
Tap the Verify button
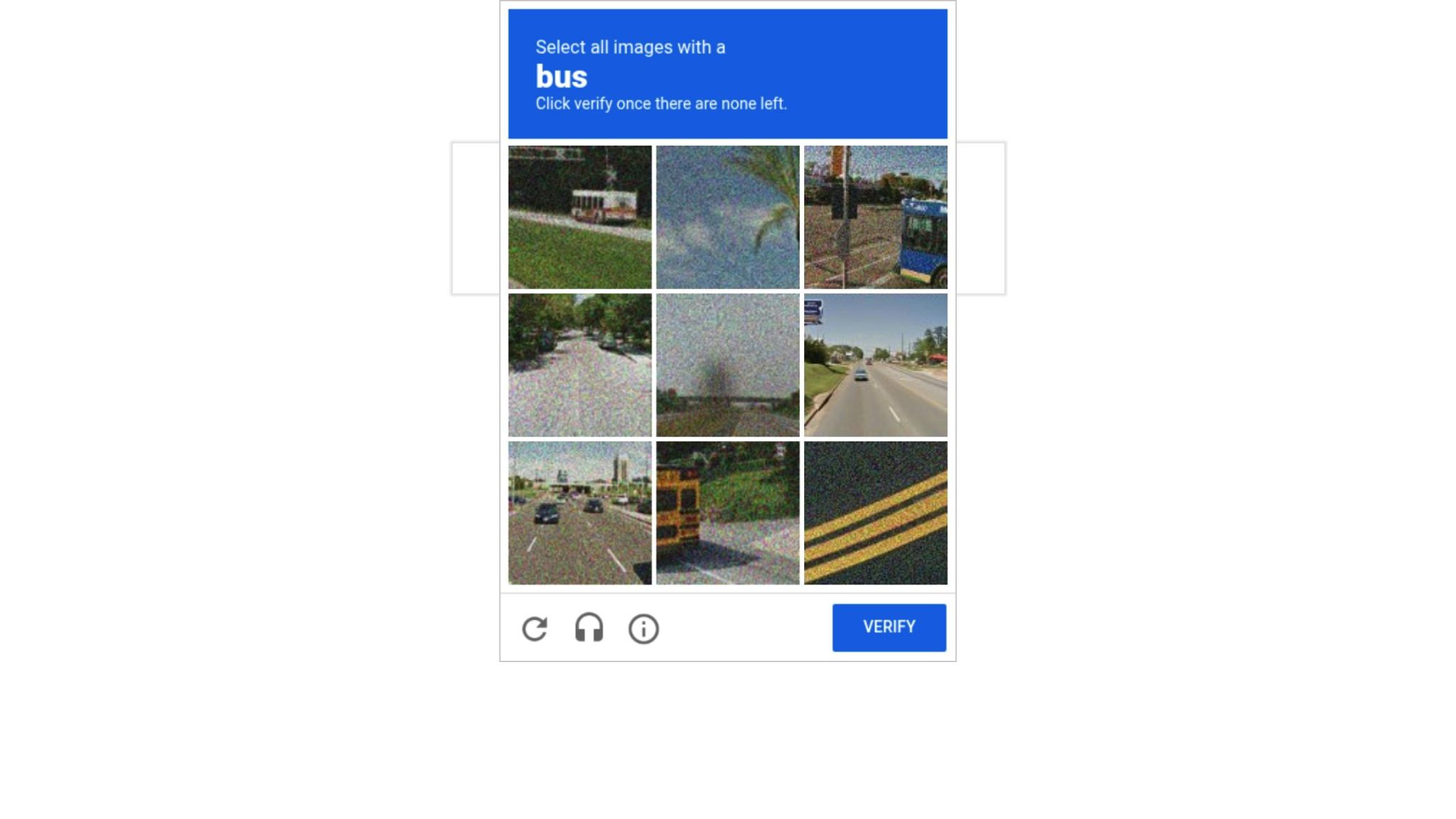889,627
